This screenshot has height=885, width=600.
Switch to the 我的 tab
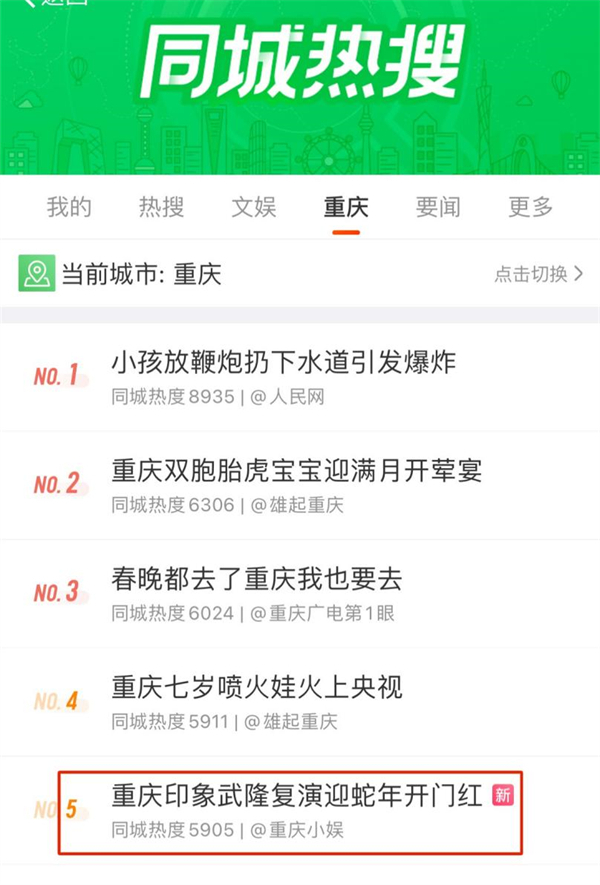click(69, 207)
